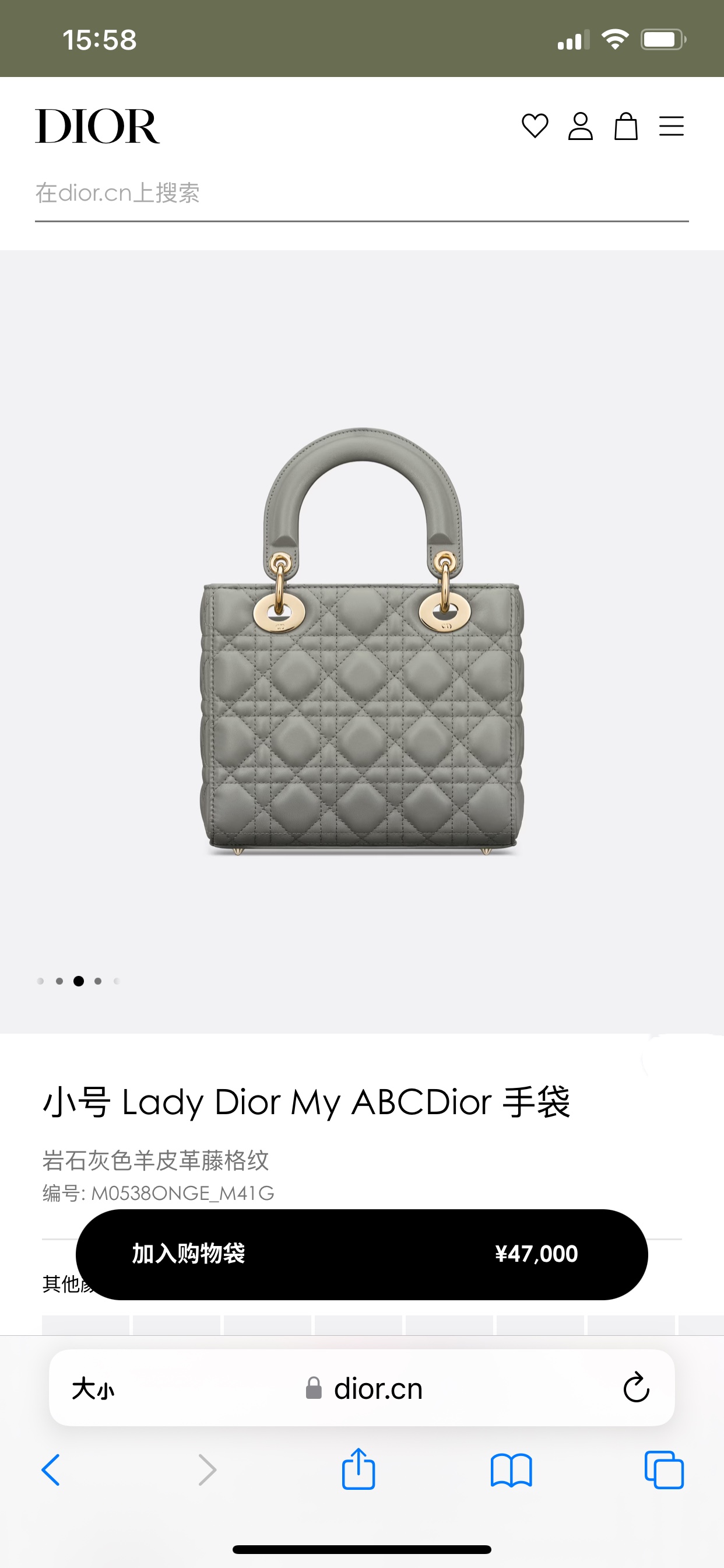
Task: Add the bag to shopping bag
Action: click(361, 1255)
